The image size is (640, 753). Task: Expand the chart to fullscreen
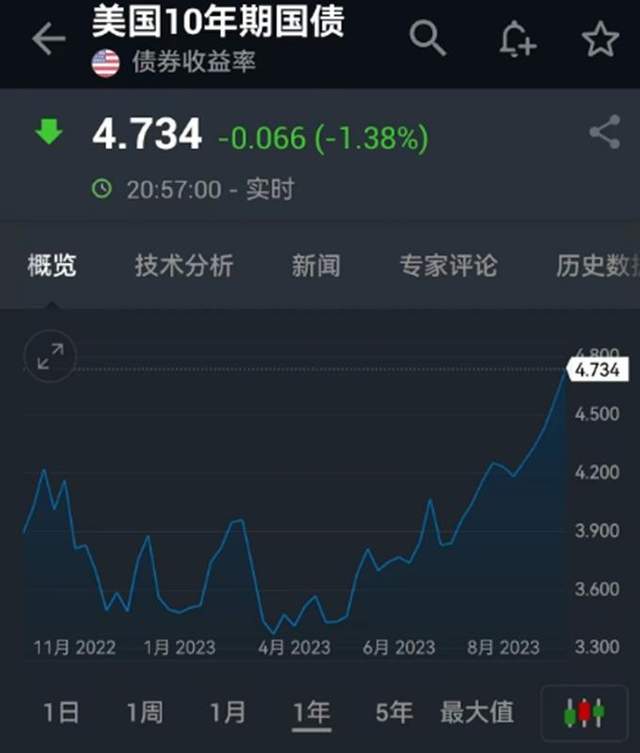(x=50, y=356)
